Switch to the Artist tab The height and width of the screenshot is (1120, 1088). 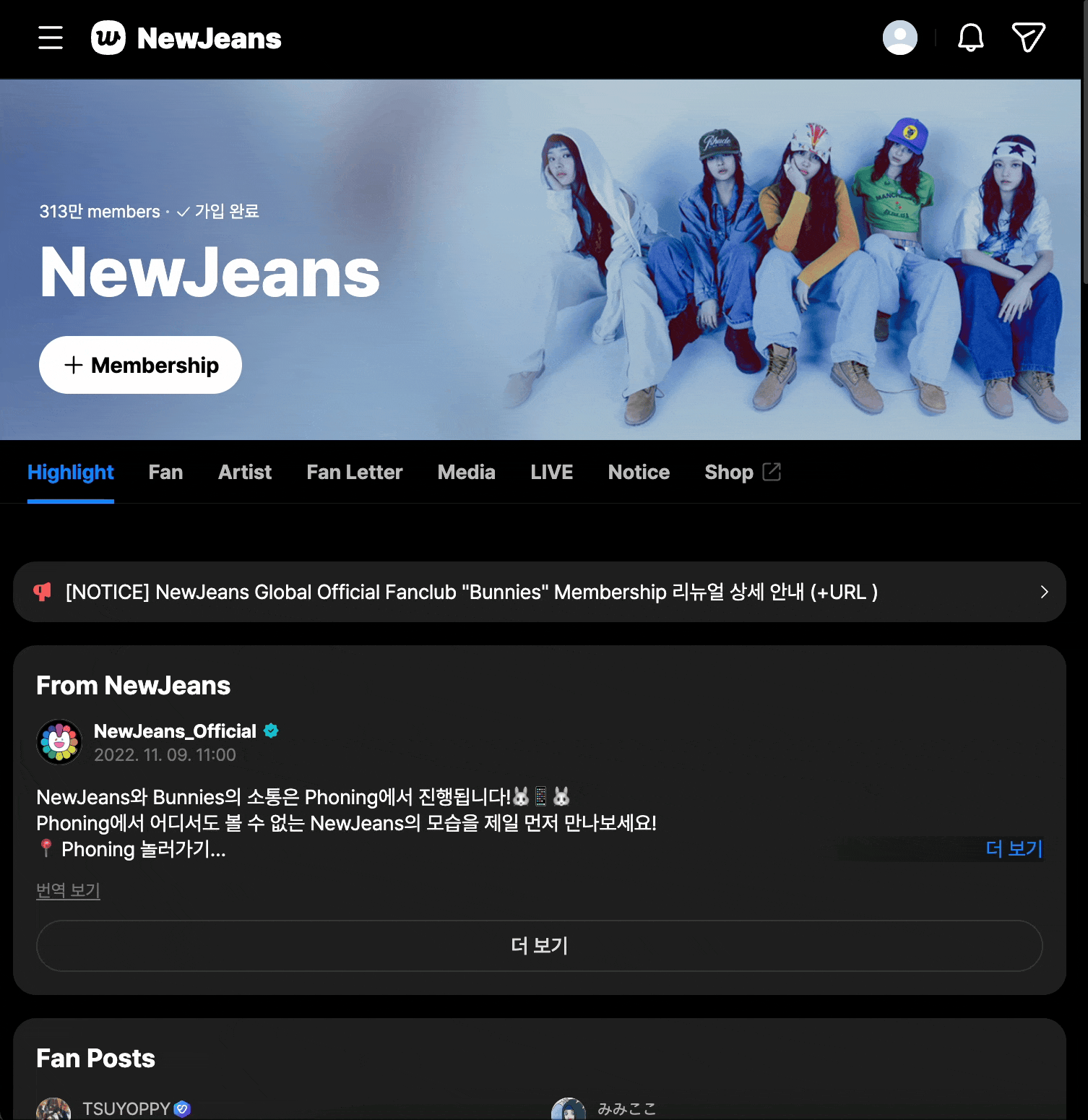coord(245,472)
